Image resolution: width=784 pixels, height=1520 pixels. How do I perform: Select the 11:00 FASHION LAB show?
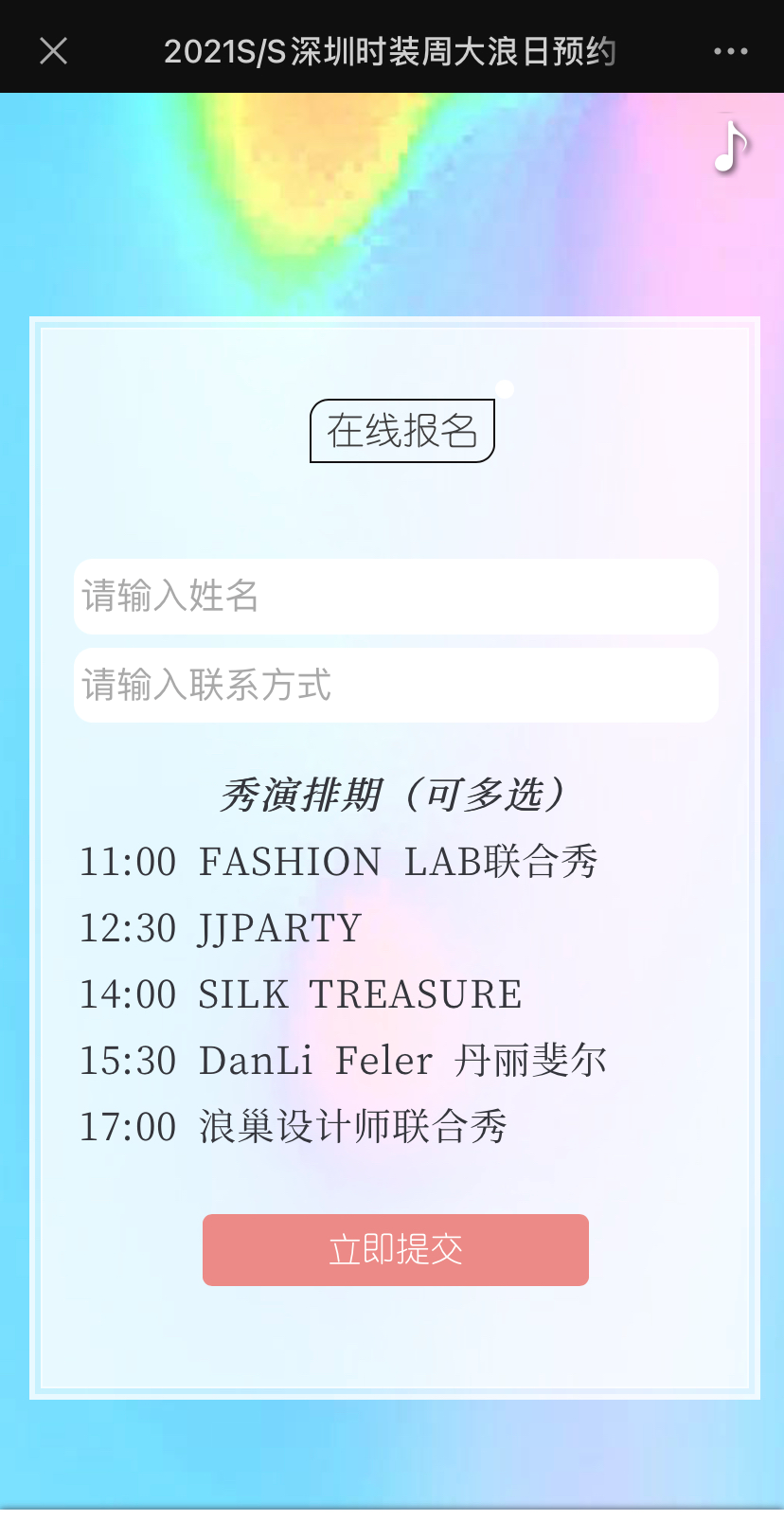pyautogui.click(x=338, y=862)
